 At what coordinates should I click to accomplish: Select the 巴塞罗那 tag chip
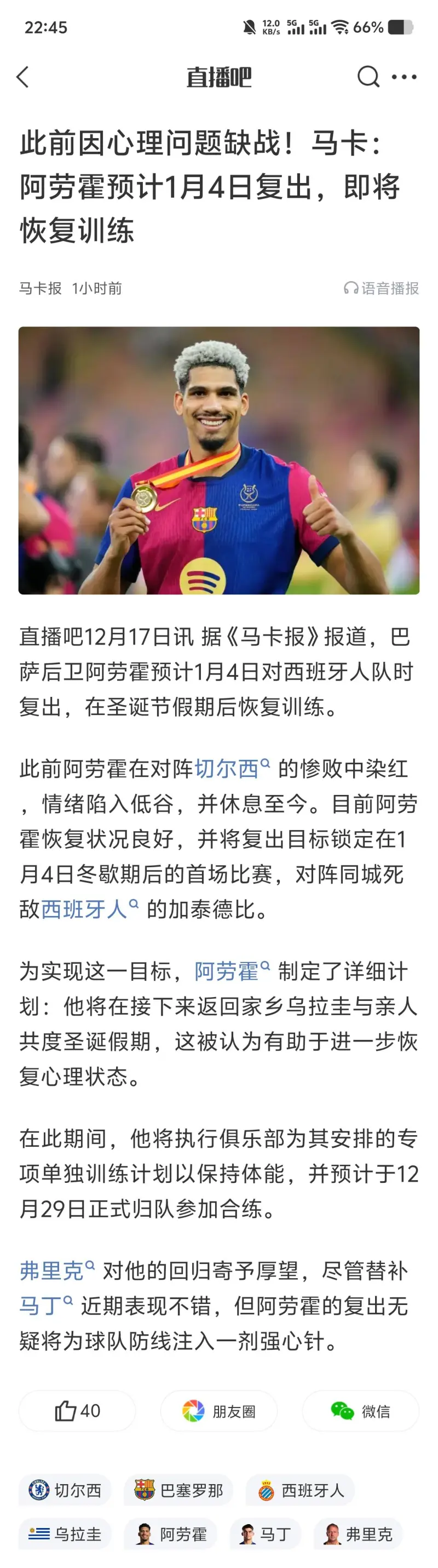[178, 1490]
